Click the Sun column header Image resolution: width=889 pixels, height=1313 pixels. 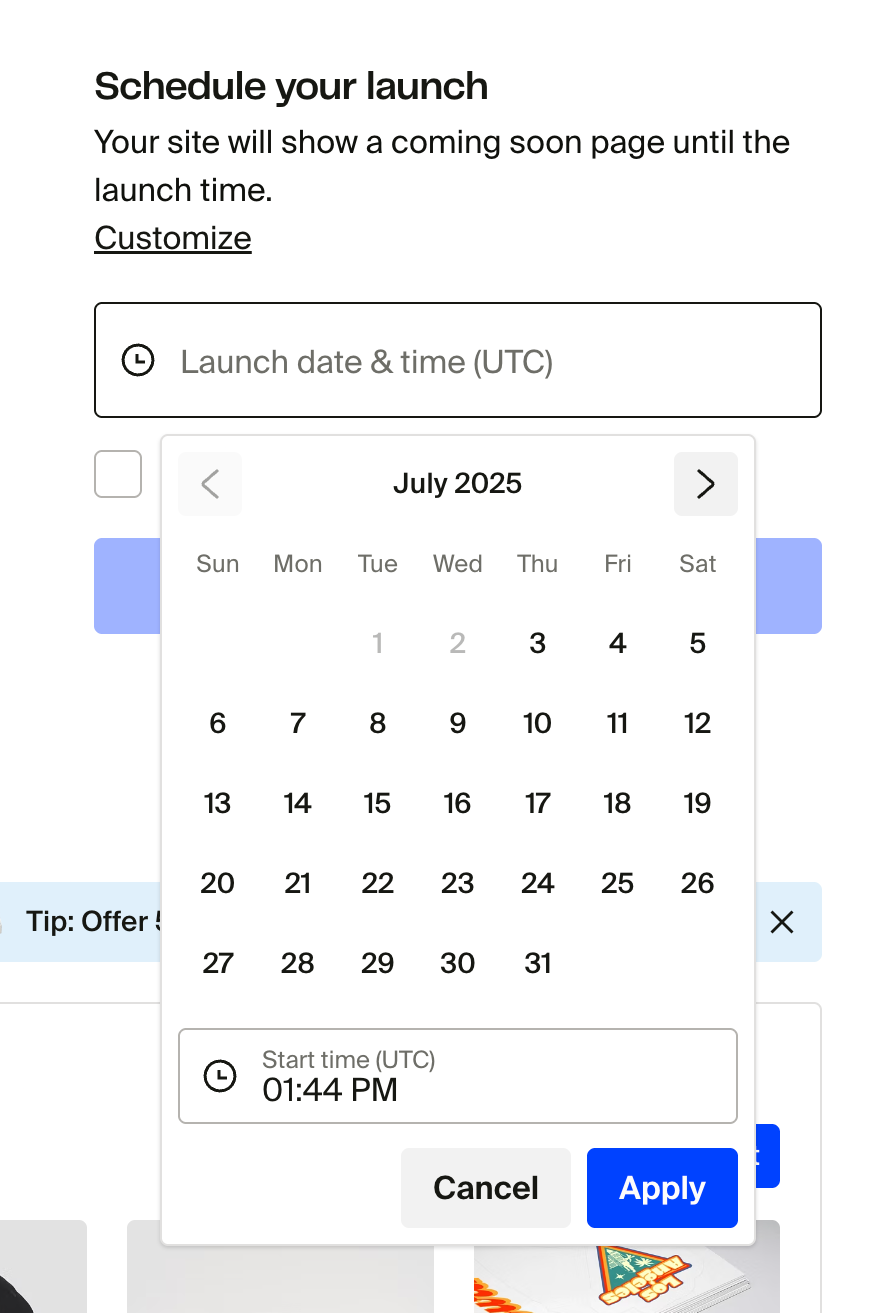(217, 564)
